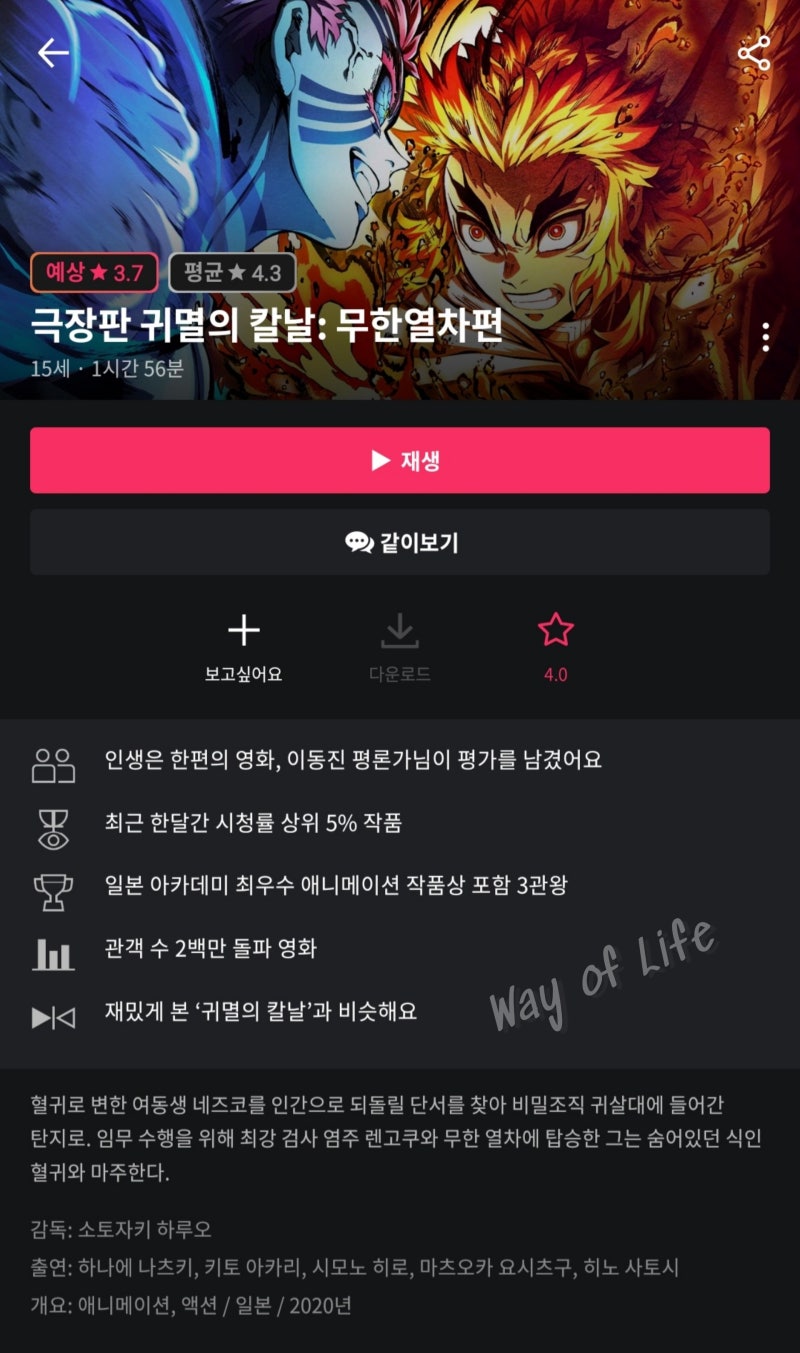The width and height of the screenshot is (800, 1353).
Task: Toggle 보고싶어요 on for this movie
Action: point(243,645)
